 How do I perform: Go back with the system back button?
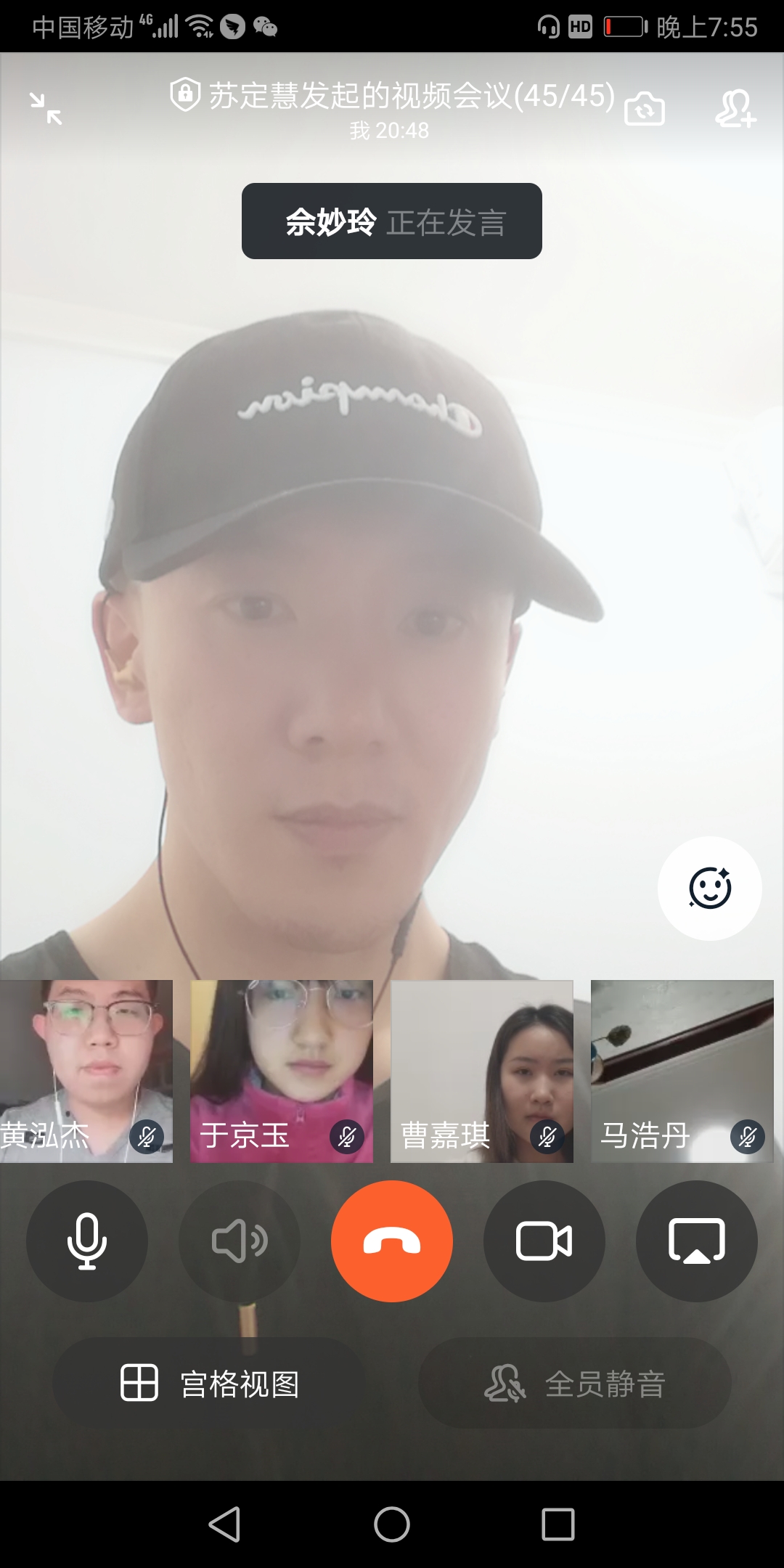coord(224,1524)
